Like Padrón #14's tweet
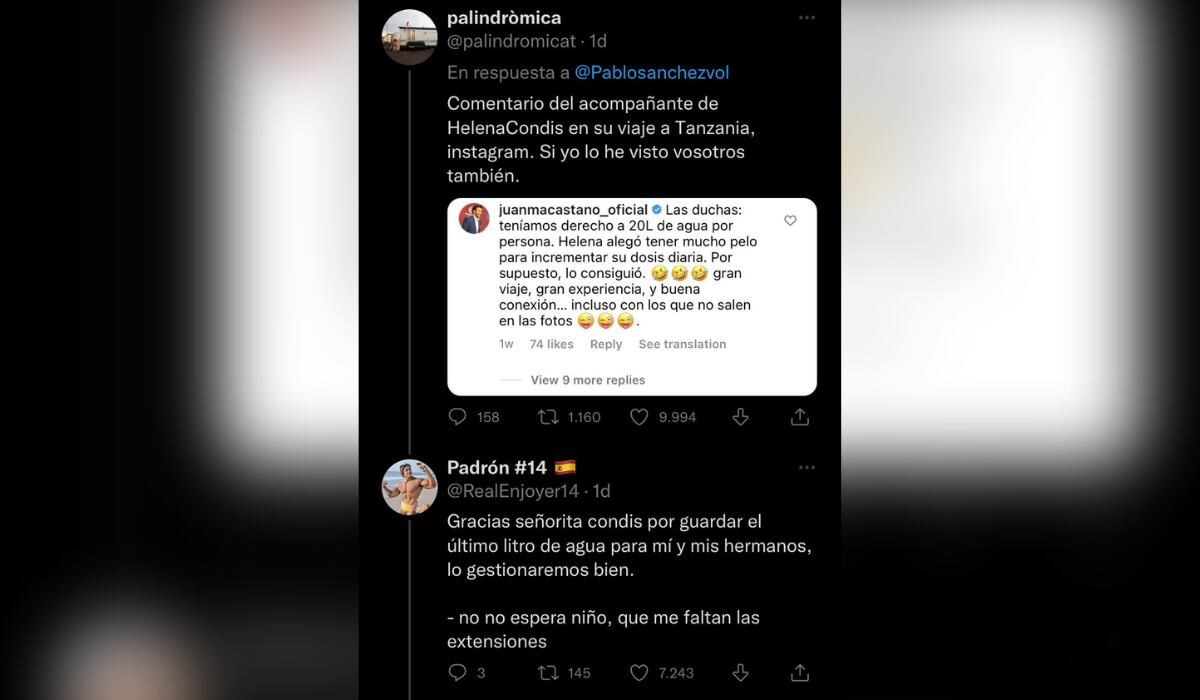Screen dimensions: 1200x700 tap(640, 672)
